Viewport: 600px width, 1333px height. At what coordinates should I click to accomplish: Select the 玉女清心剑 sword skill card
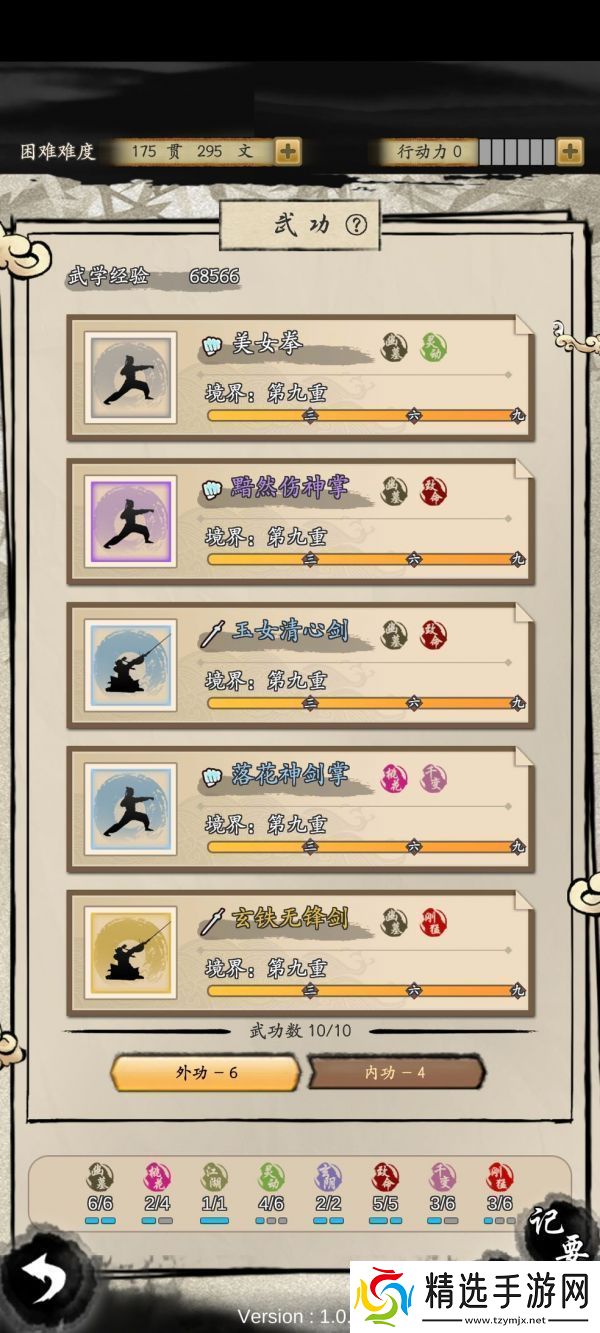(300, 665)
